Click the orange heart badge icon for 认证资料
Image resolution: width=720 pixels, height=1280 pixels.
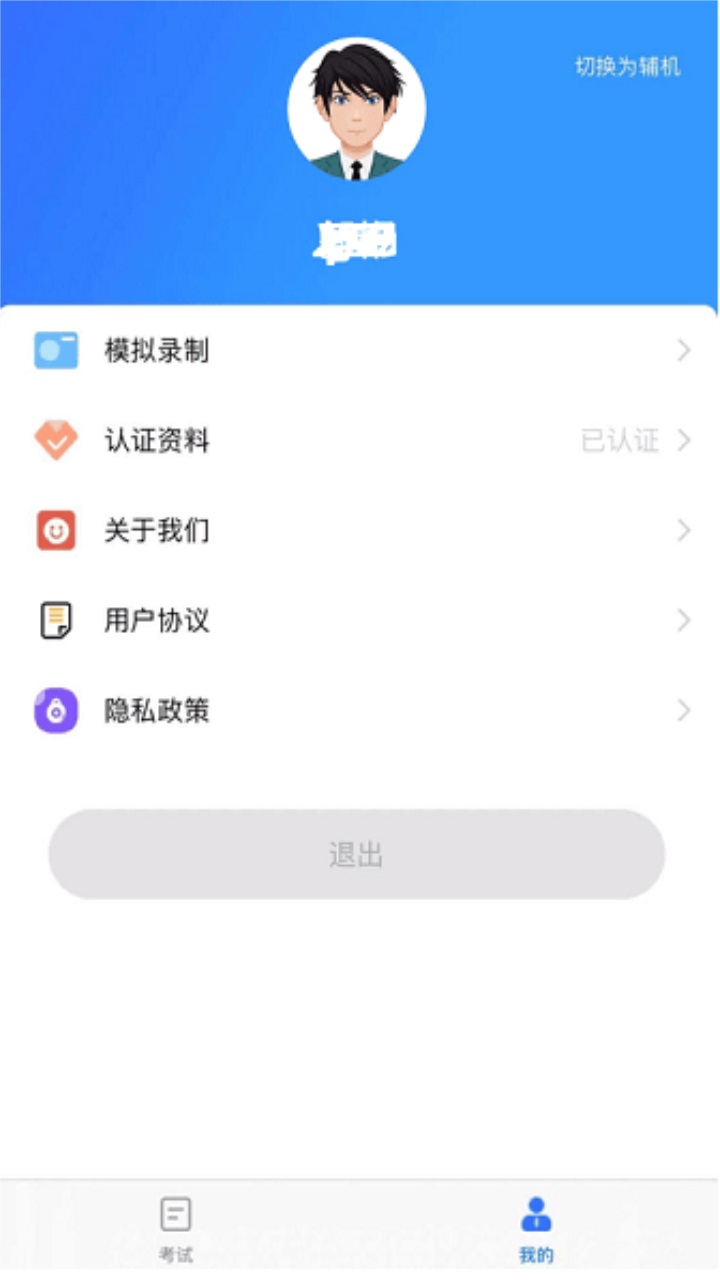pyautogui.click(x=56, y=440)
